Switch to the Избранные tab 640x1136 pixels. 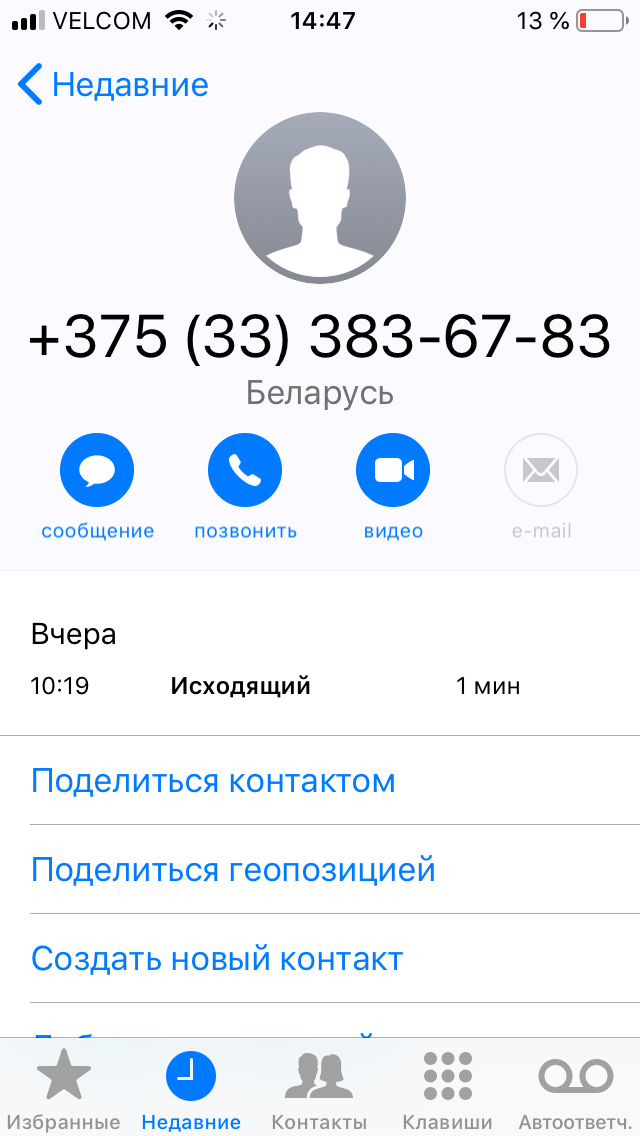point(64,1088)
